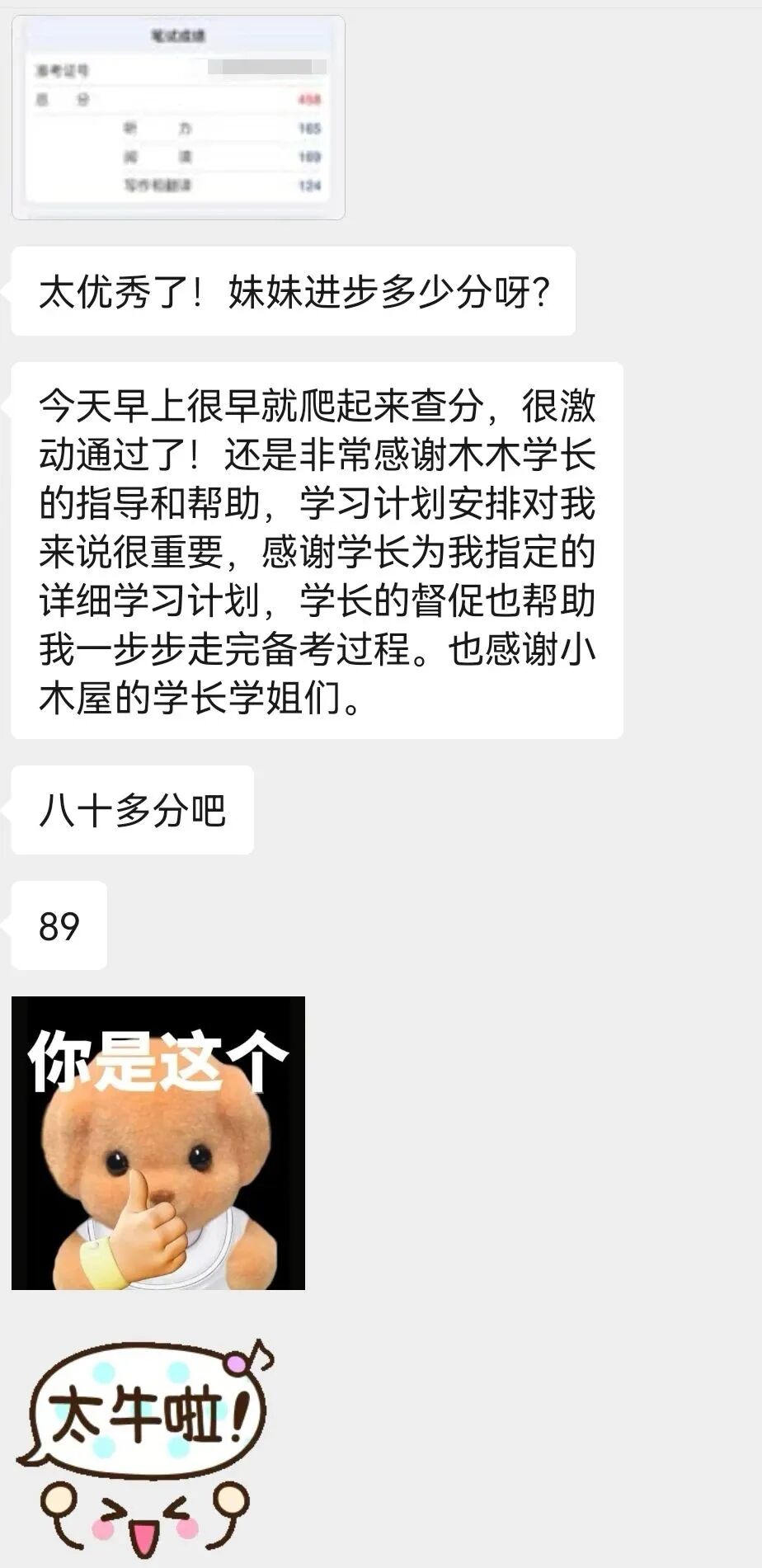Open the blurred score report image message
The image size is (762, 1568).
click(178, 117)
